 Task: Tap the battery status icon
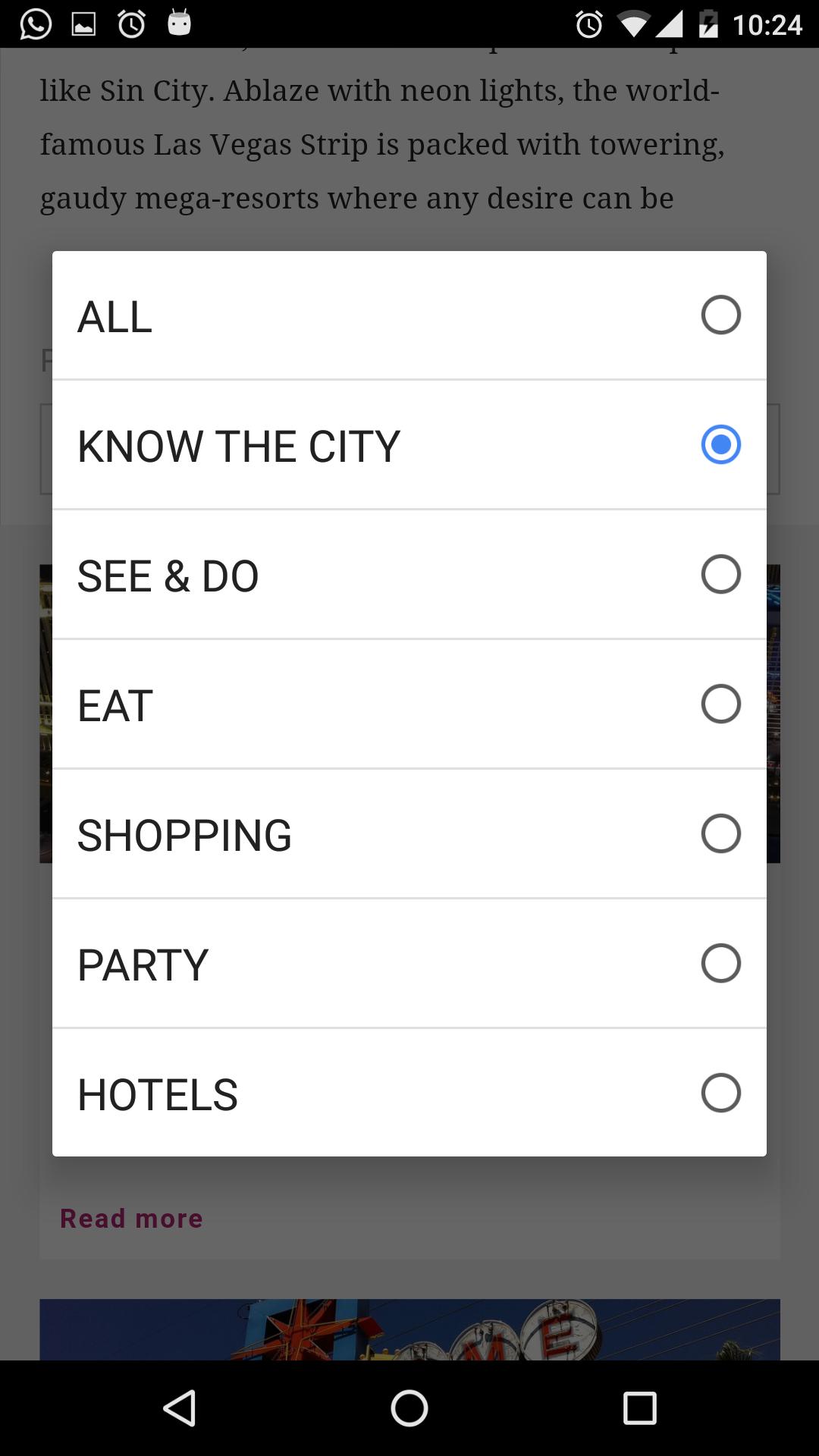(x=708, y=23)
